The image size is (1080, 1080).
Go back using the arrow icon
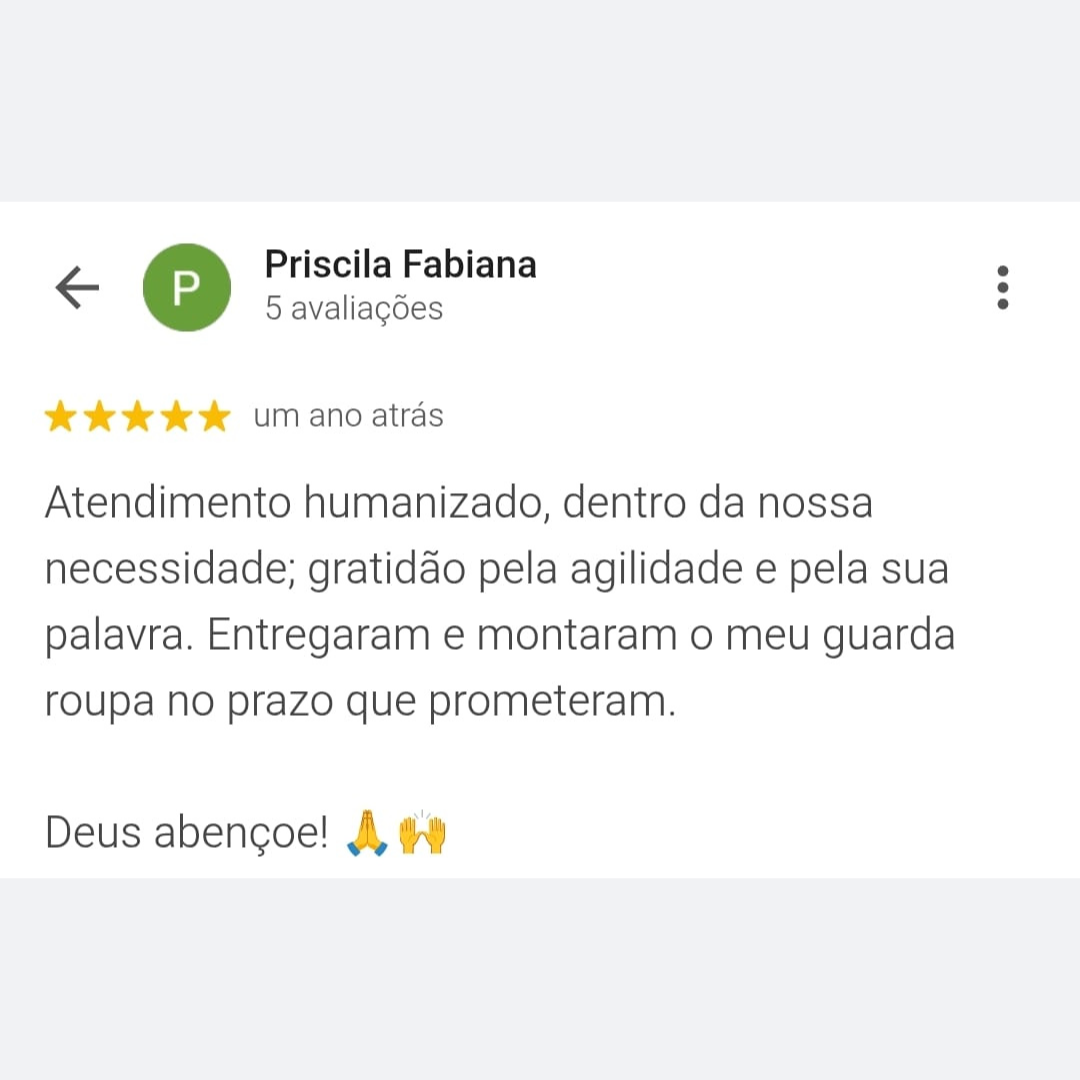point(77,288)
